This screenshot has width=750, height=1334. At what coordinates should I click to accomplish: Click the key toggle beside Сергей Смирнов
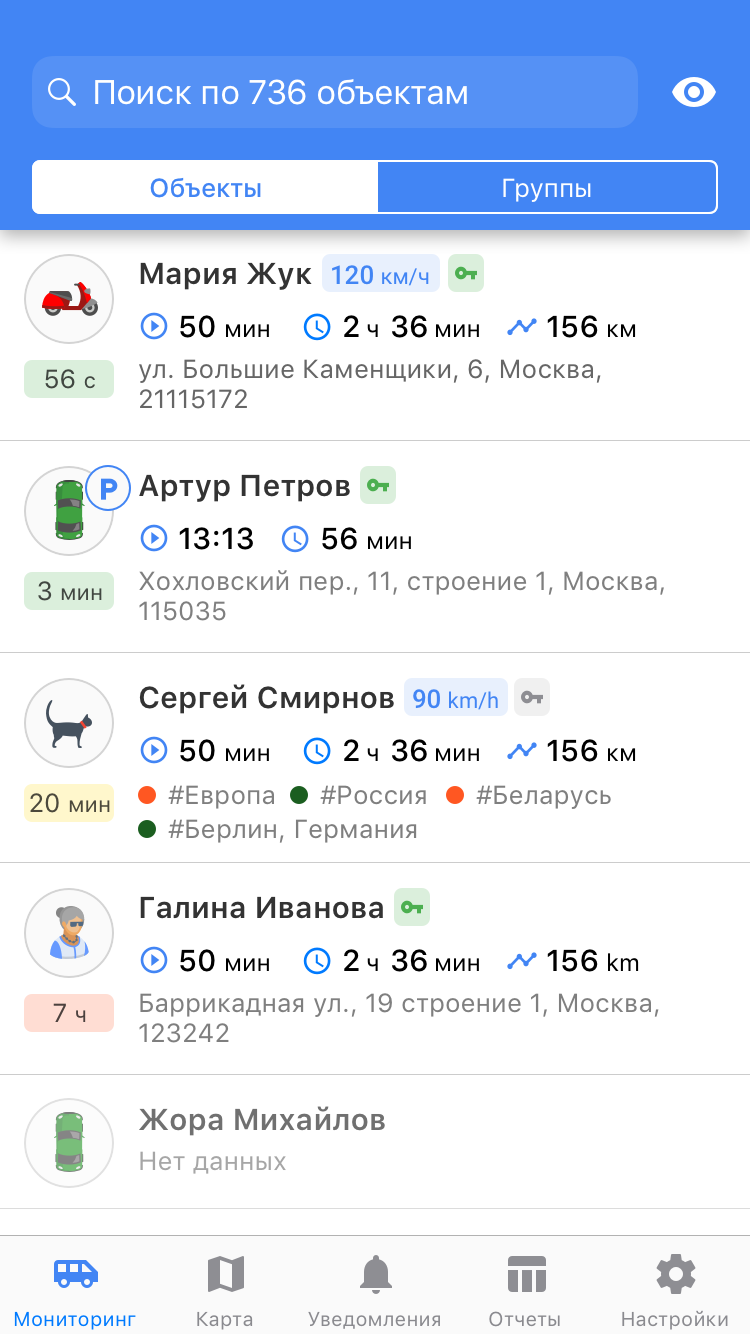click(532, 697)
